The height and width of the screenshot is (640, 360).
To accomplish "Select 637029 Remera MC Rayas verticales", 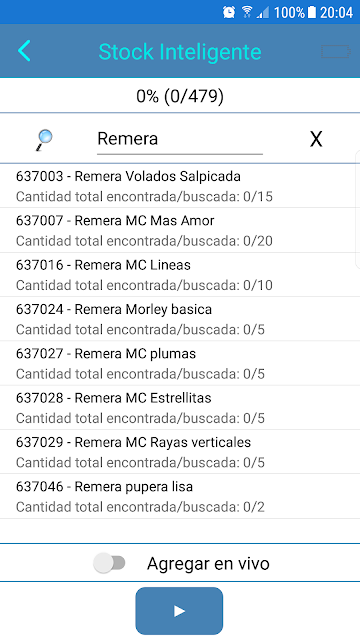I will pos(180,452).
